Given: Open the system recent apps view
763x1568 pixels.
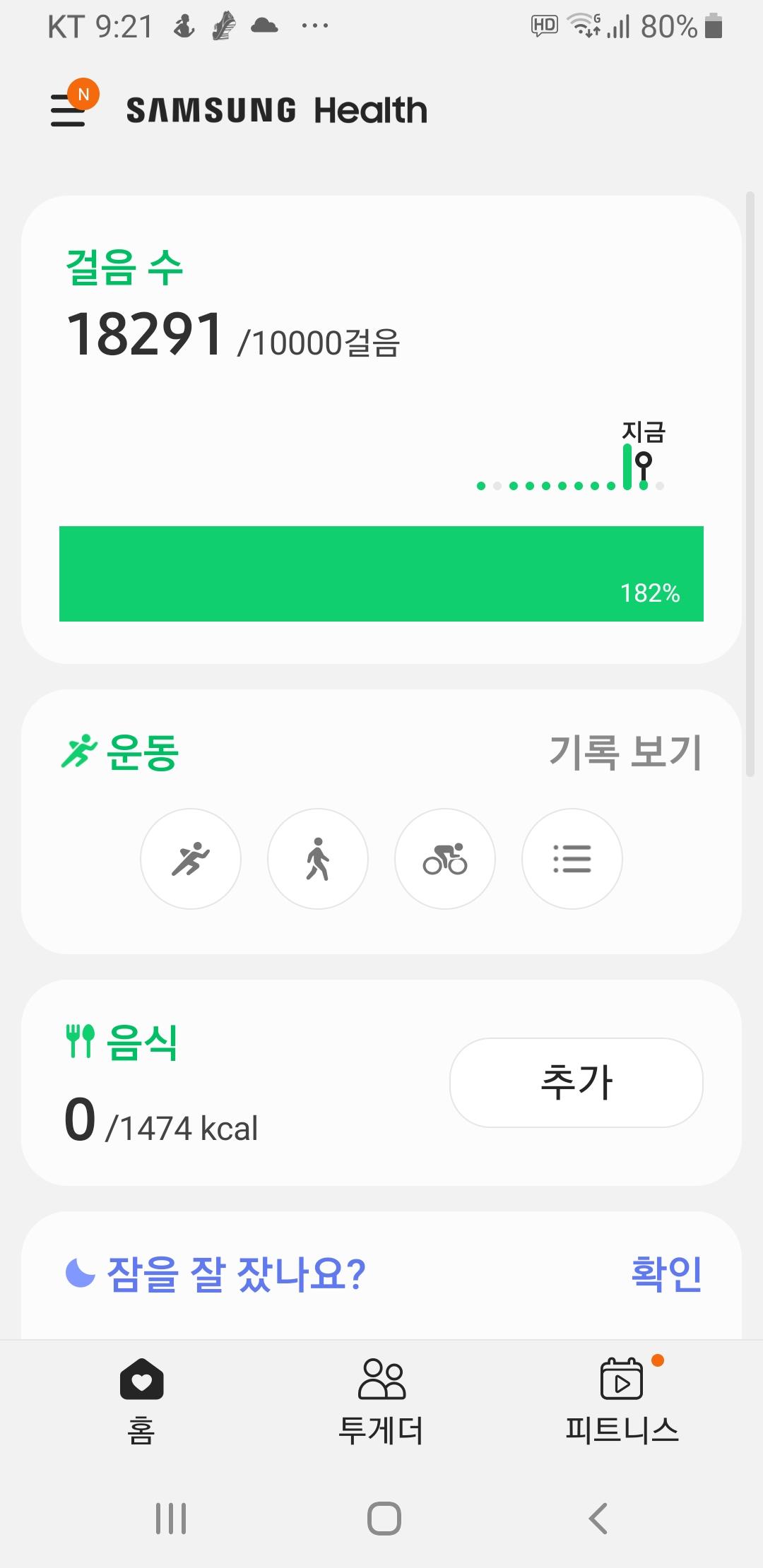Looking at the screenshot, I should pos(171,1518).
